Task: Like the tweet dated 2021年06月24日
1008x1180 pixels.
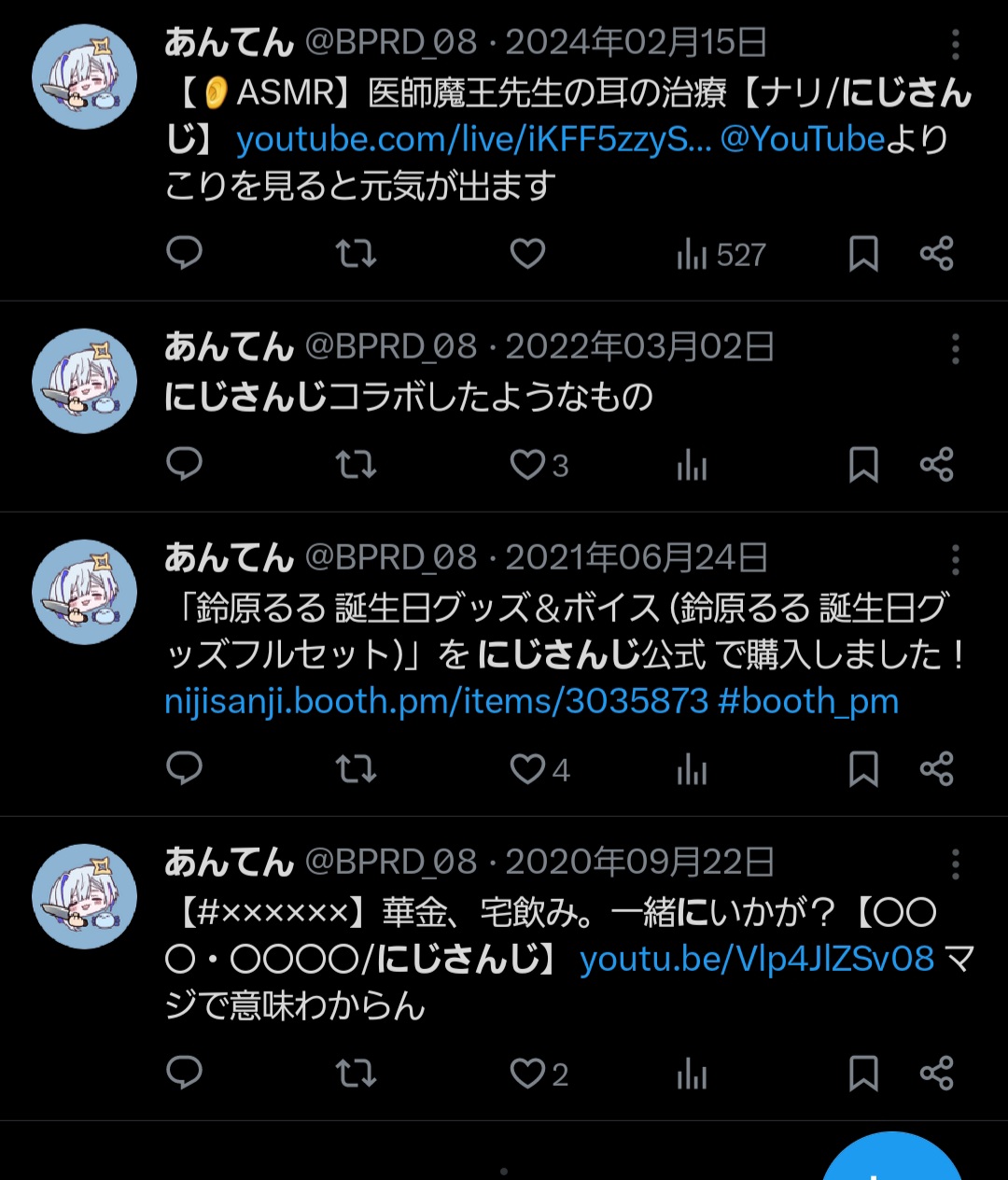Action: coord(527,769)
